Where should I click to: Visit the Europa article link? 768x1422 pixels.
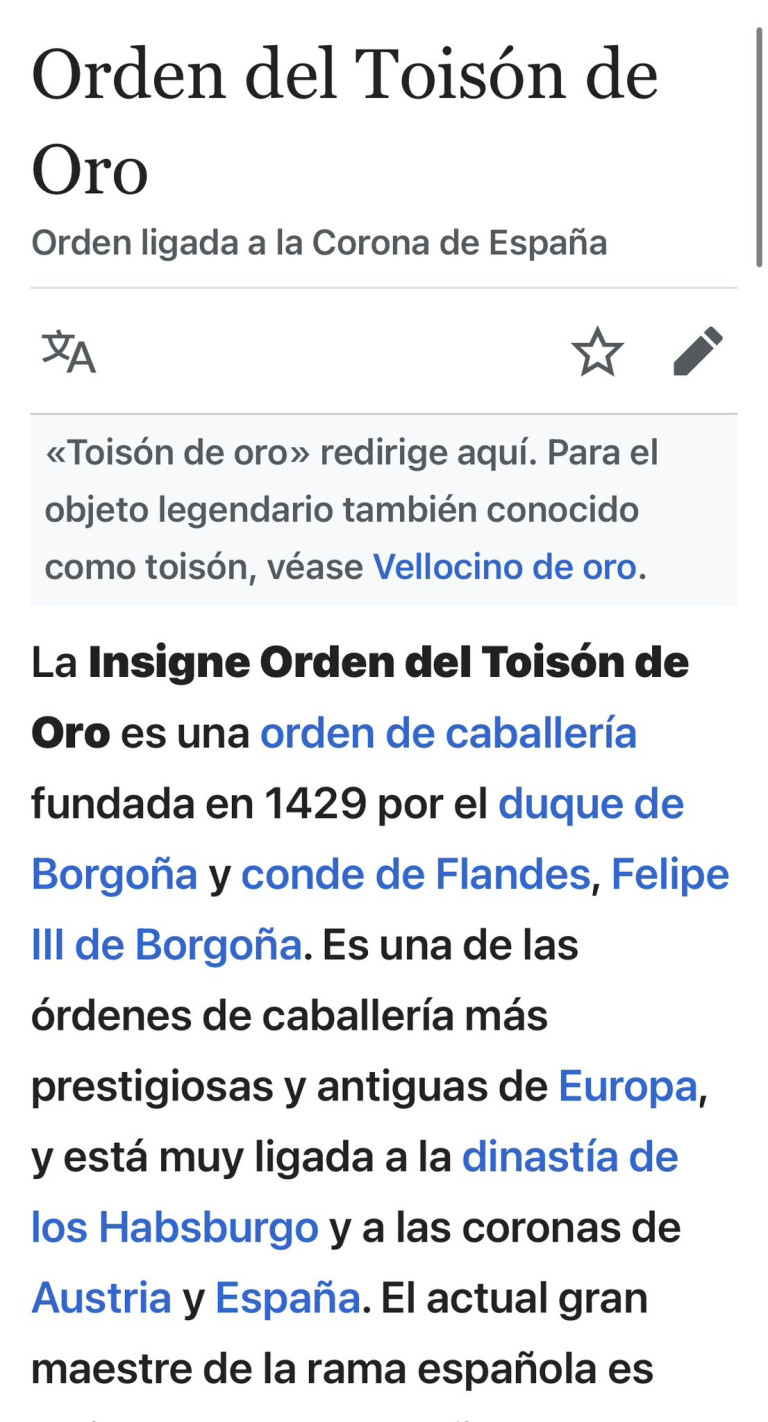pyautogui.click(x=627, y=1087)
